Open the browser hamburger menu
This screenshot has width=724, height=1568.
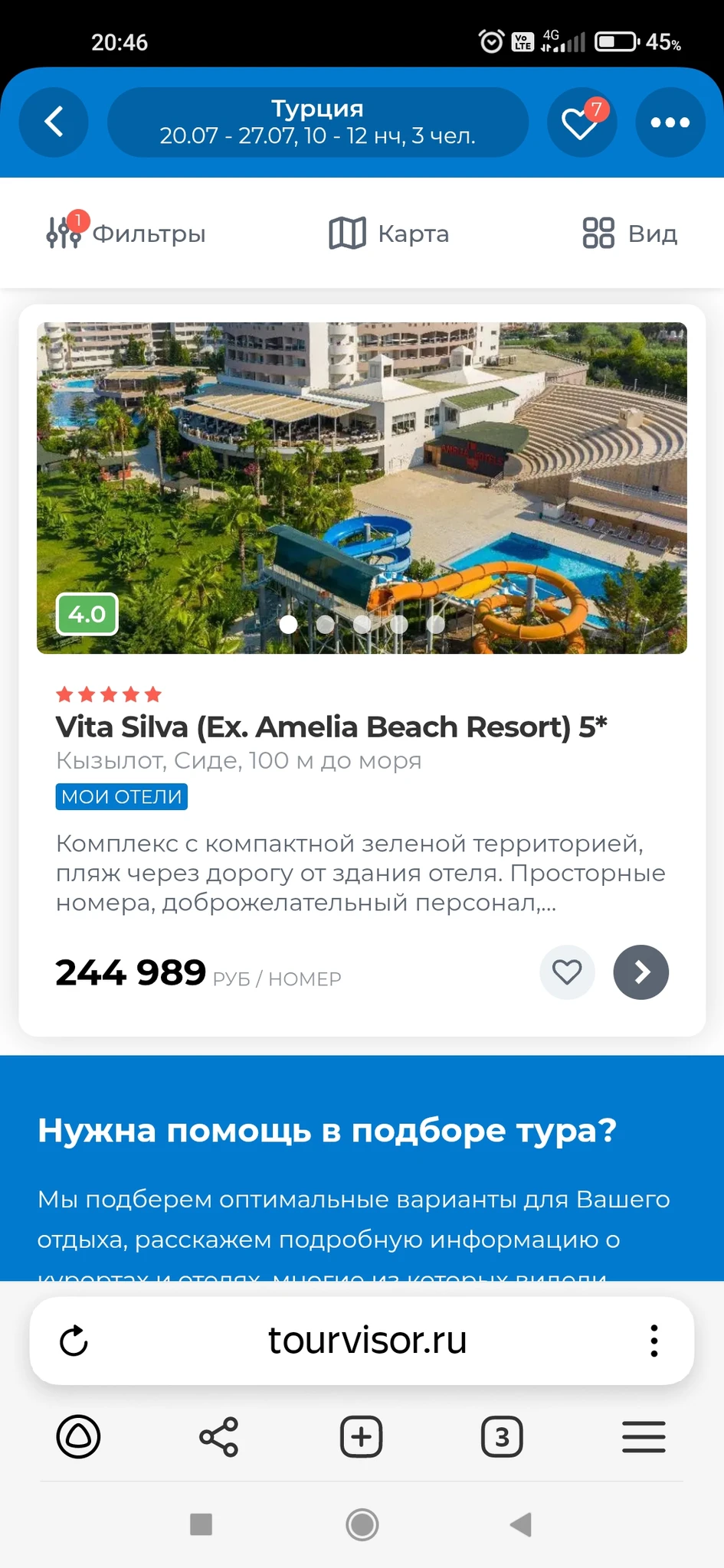(644, 1436)
